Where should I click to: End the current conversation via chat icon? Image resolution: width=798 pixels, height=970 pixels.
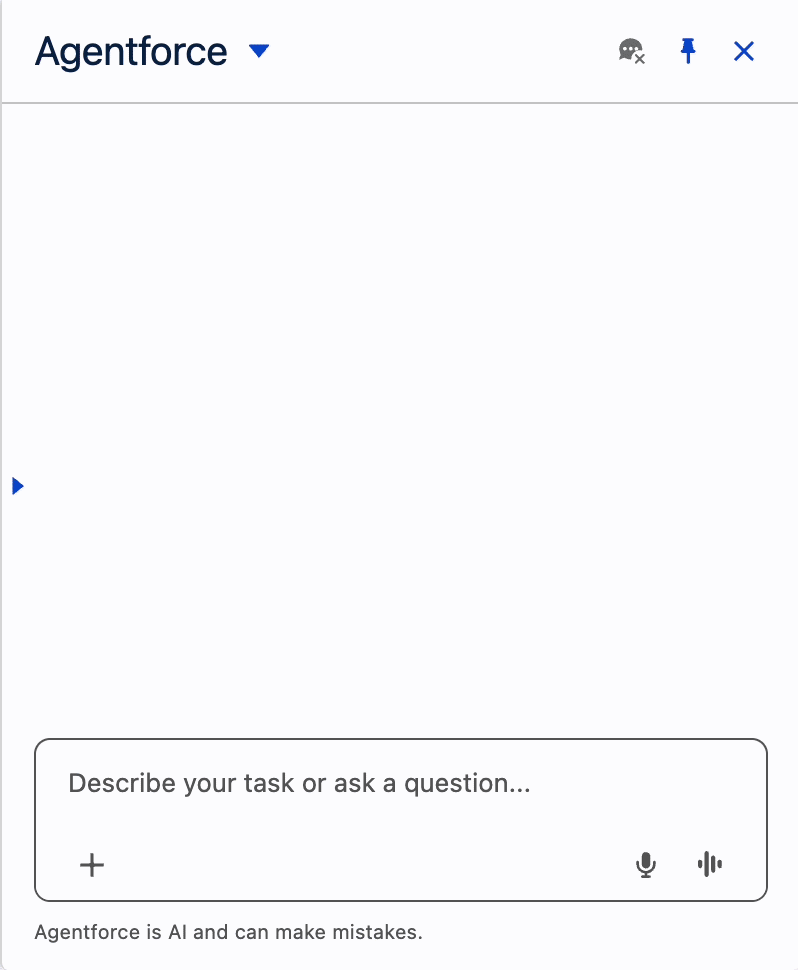pyautogui.click(x=632, y=51)
